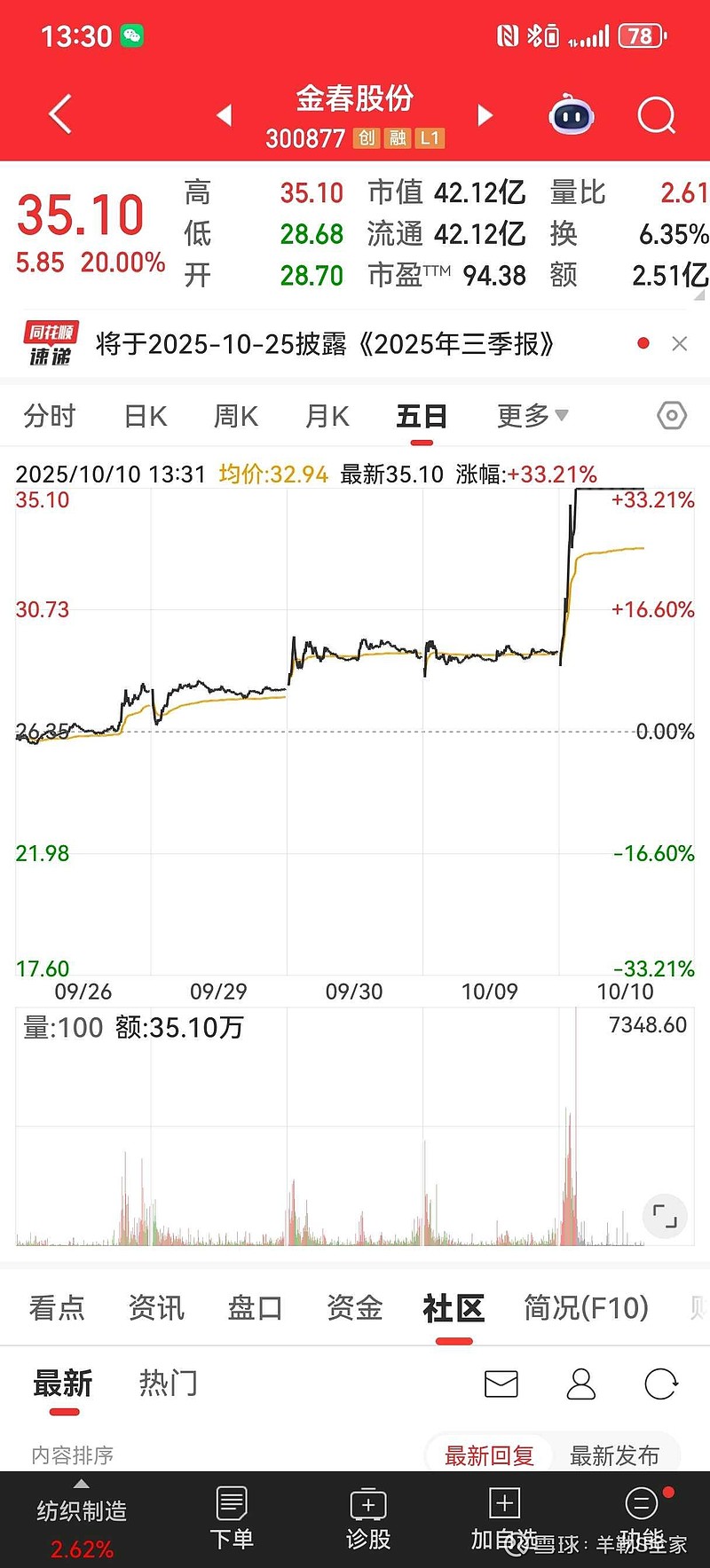Select the 日K chart tab
The height and width of the screenshot is (1568, 710).
[x=146, y=416]
